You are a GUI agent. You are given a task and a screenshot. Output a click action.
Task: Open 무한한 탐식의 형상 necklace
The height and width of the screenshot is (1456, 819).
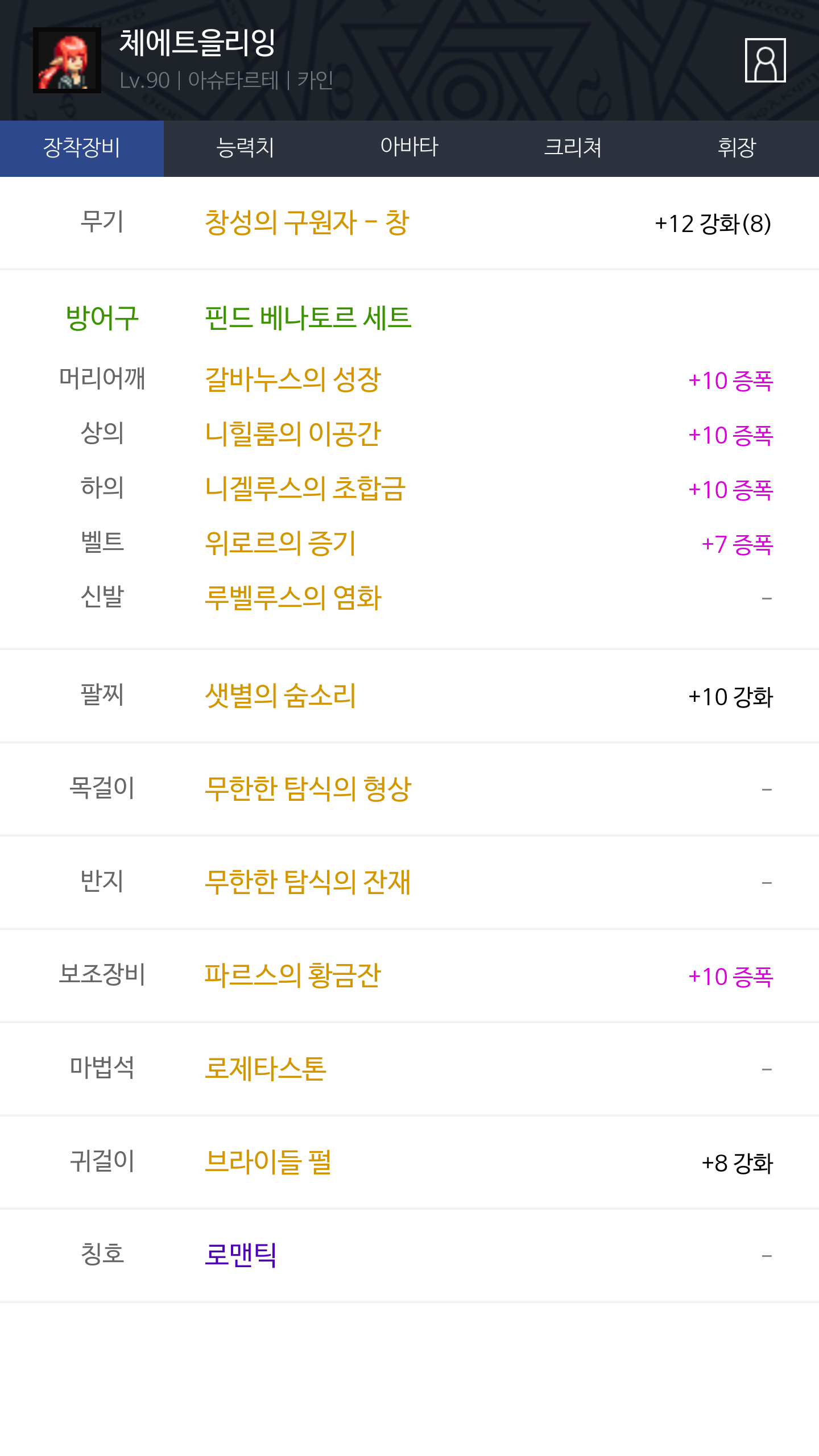tap(308, 789)
